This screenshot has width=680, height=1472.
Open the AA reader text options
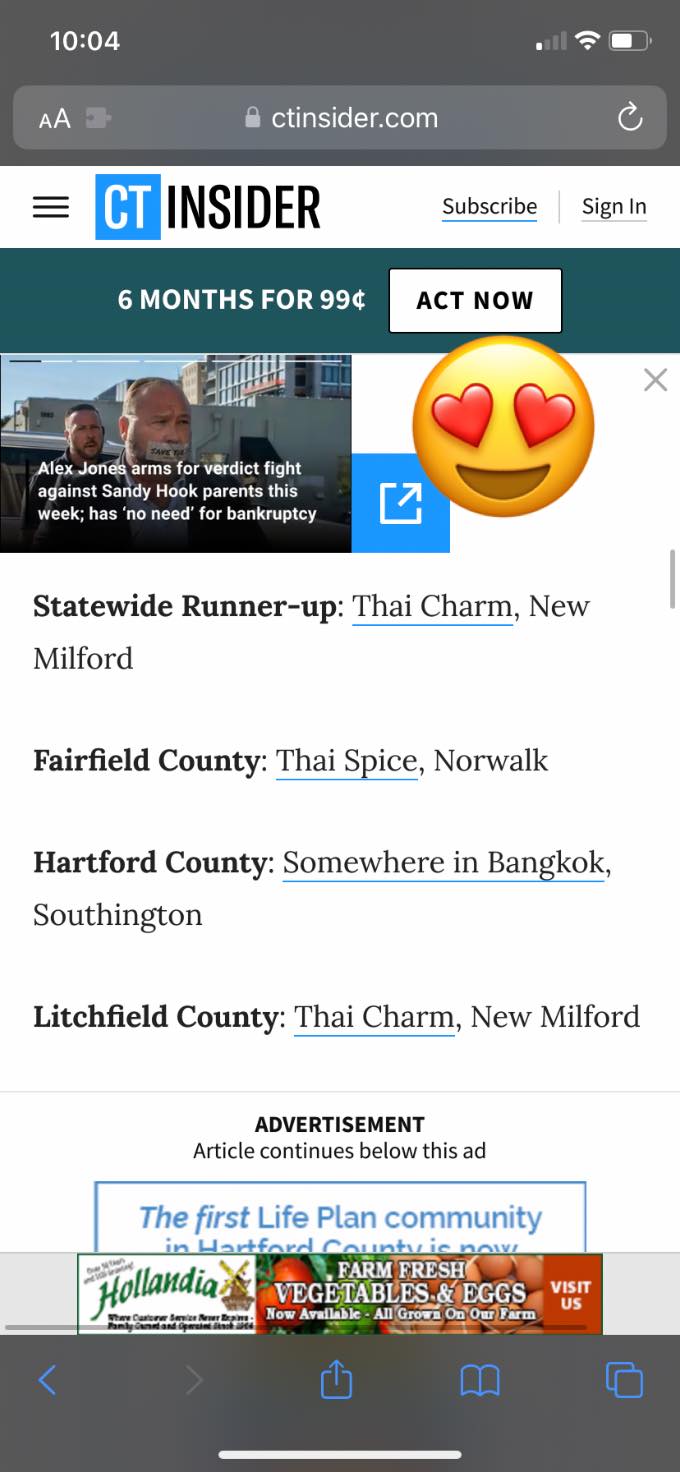[x=55, y=119]
